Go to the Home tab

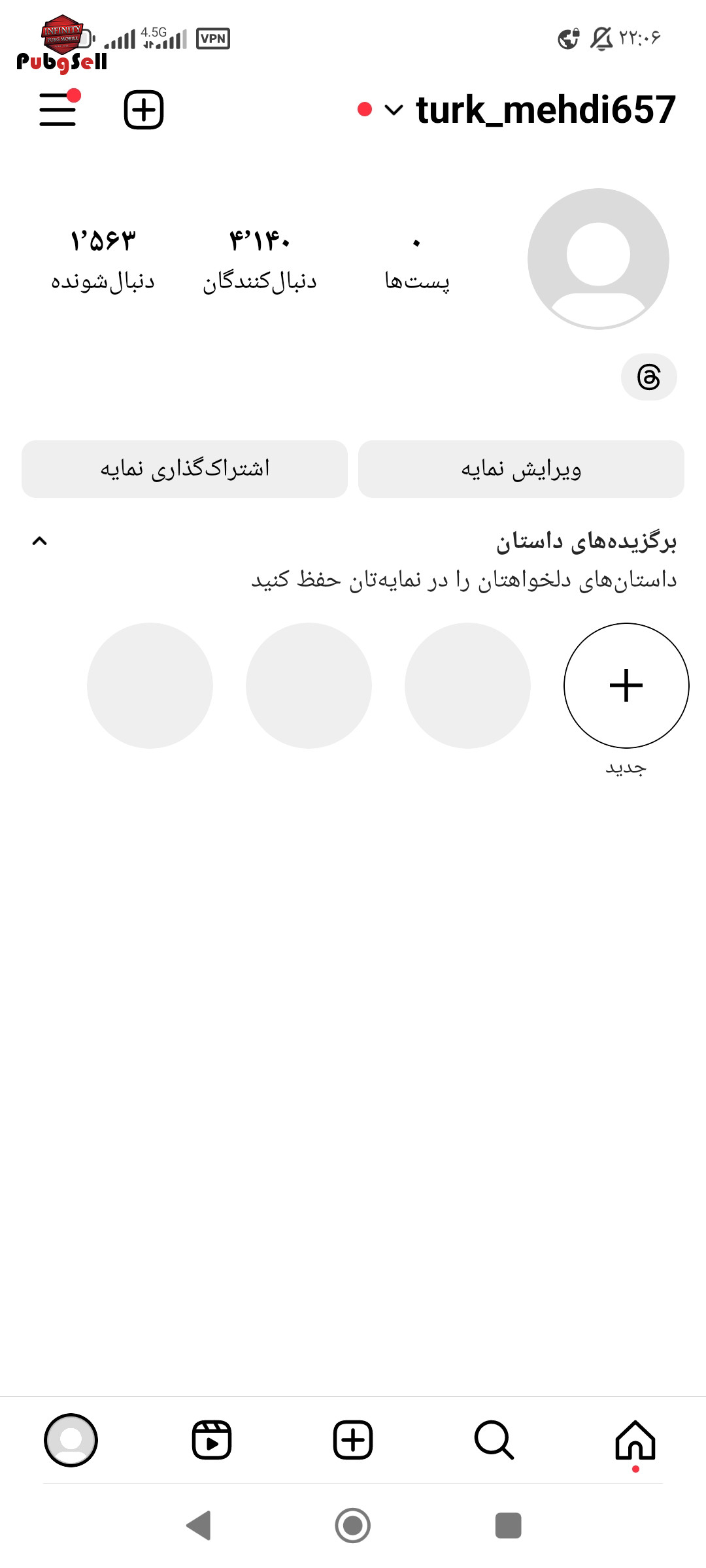[x=635, y=1440]
